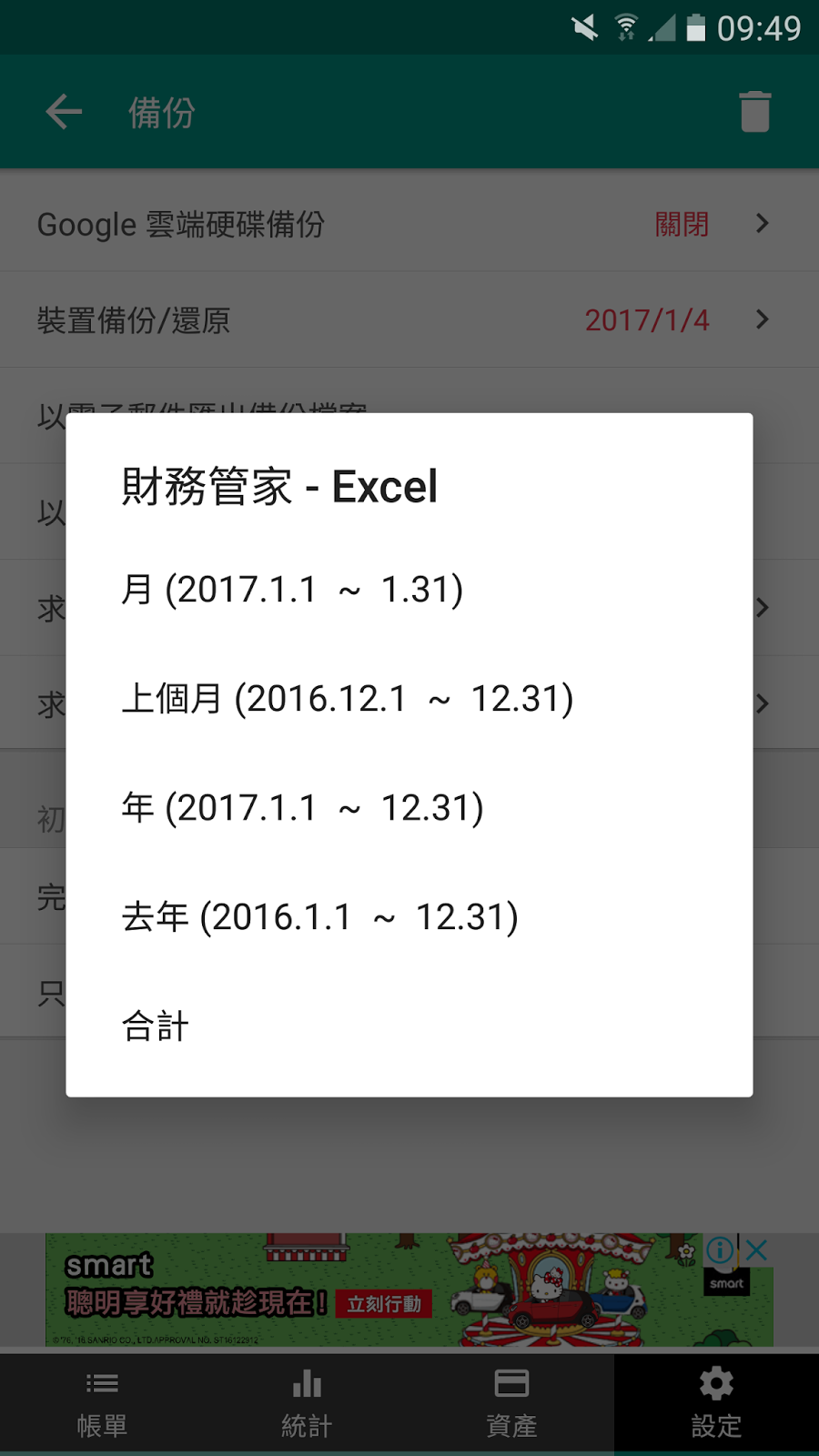
Task: Open the 設定 tab
Action: tap(716, 1404)
